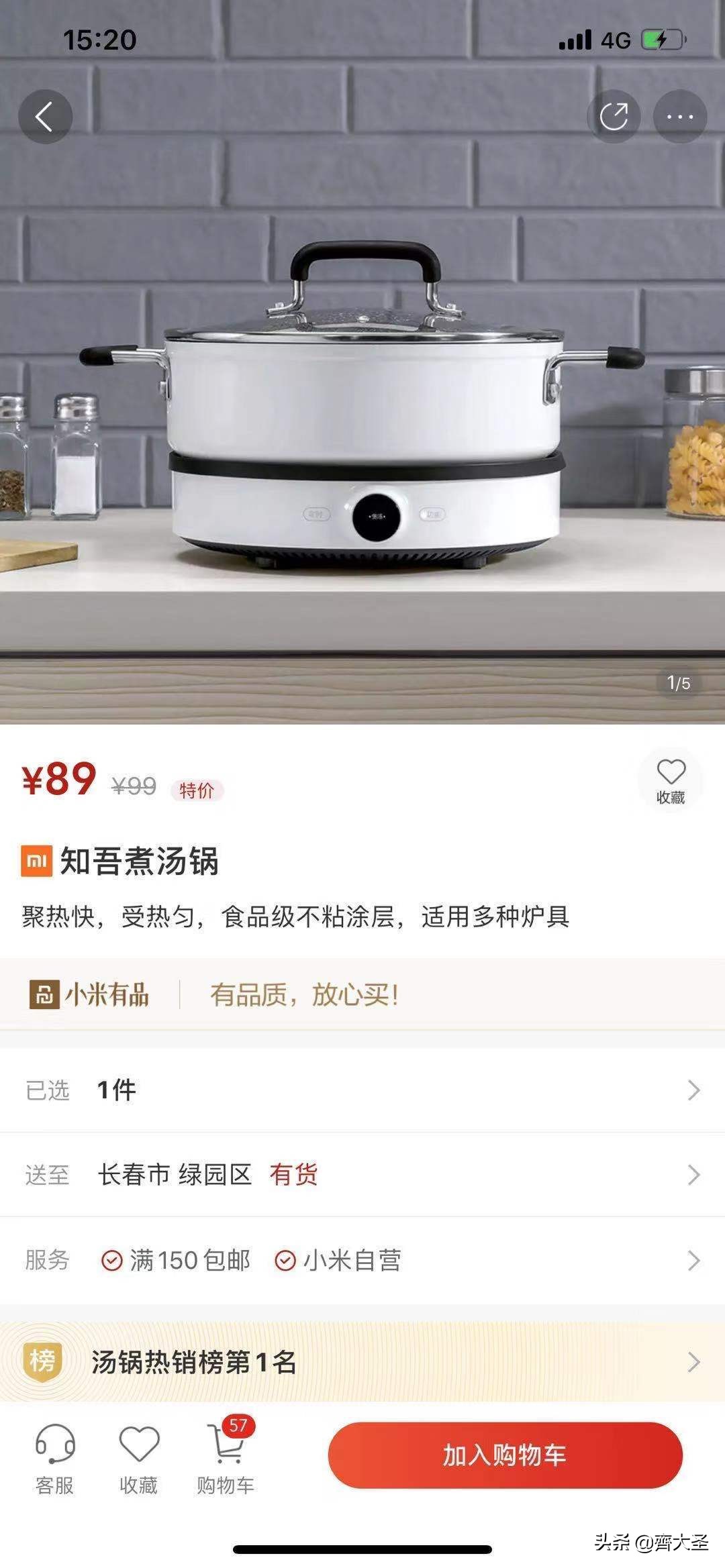
Task: Toggle the 收藏 heart at top right
Action: (669, 778)
